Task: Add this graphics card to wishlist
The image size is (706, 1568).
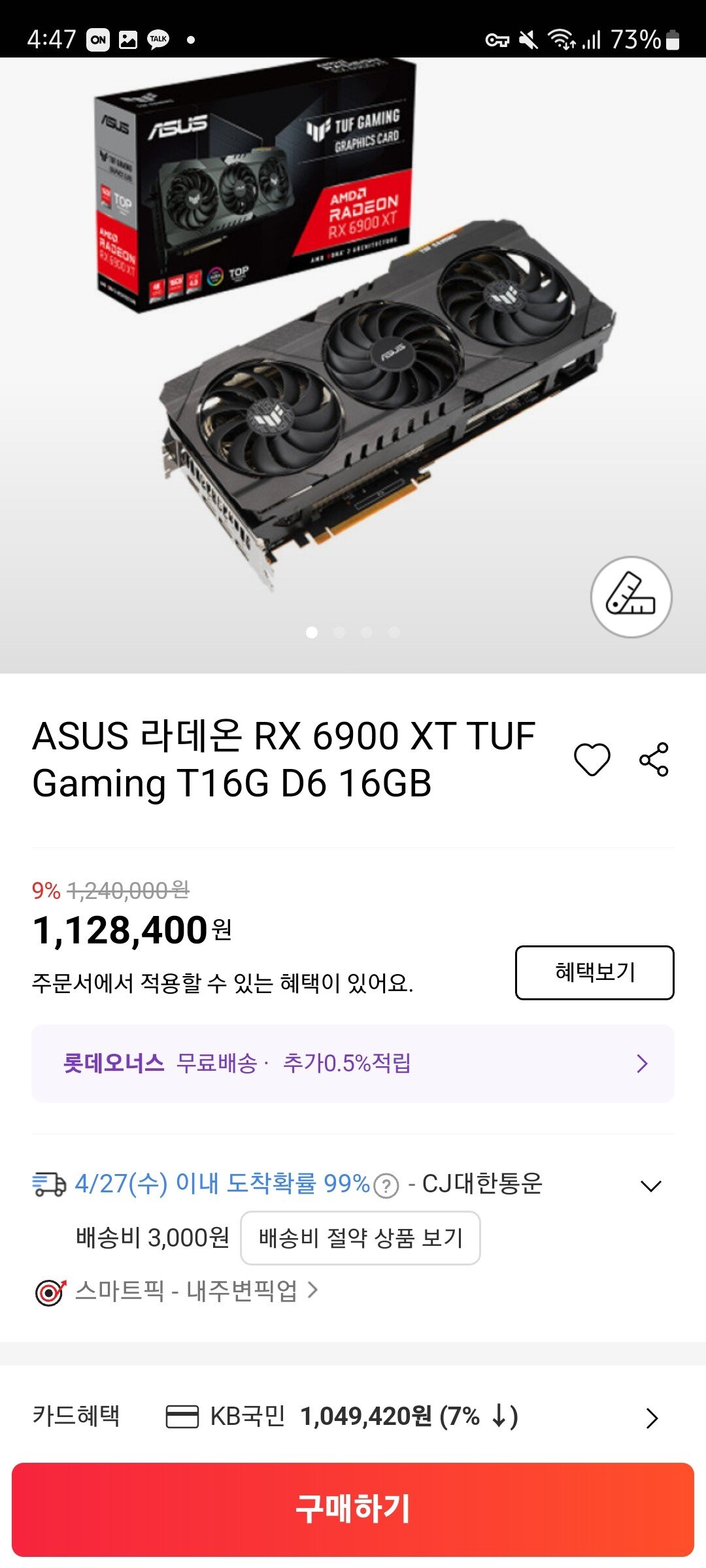Action: click(592, 760)
